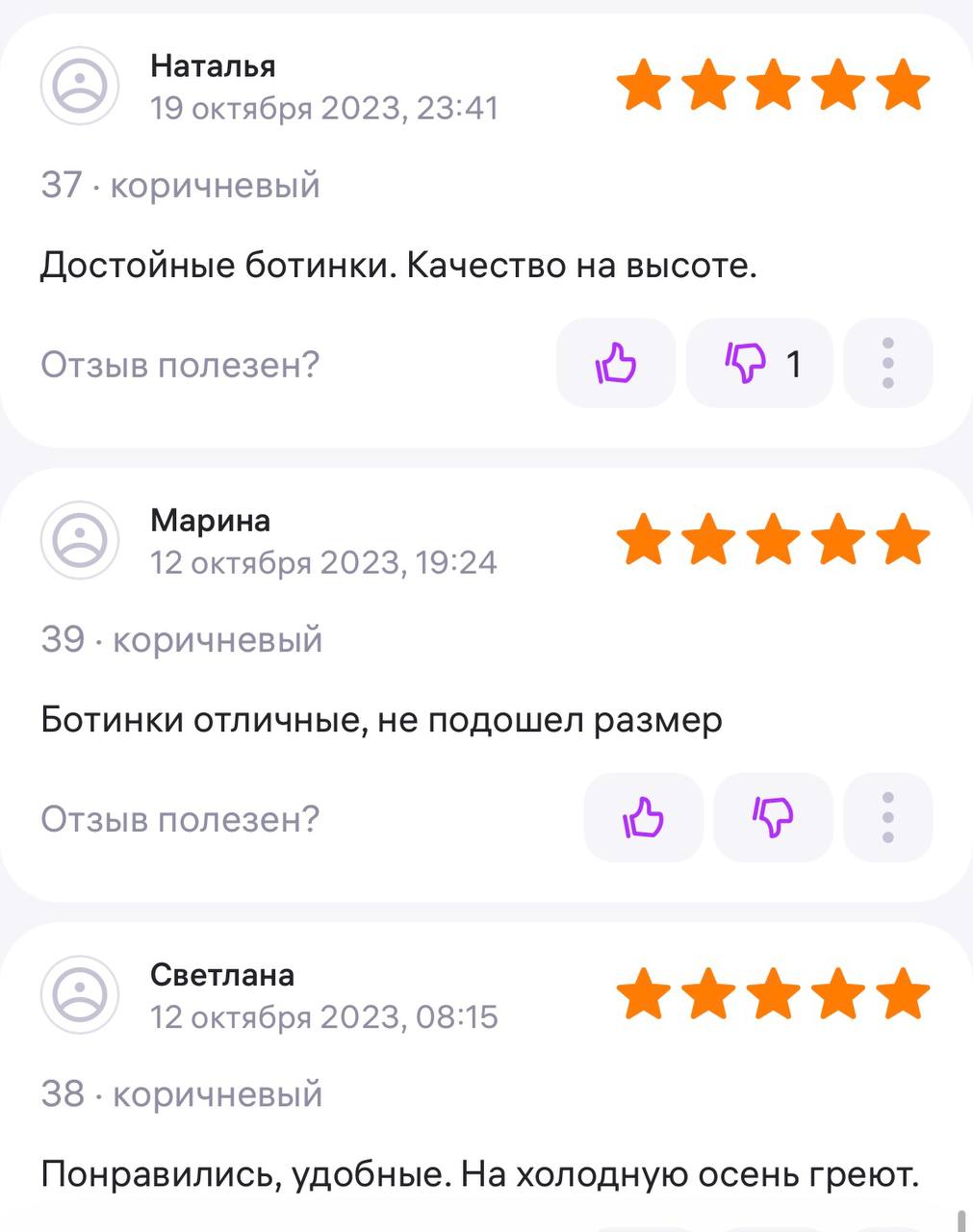Tap thumbs down on Марина's review
Image resolution: width=973 pixels, height=1232 pixels.
coord(772,818)
